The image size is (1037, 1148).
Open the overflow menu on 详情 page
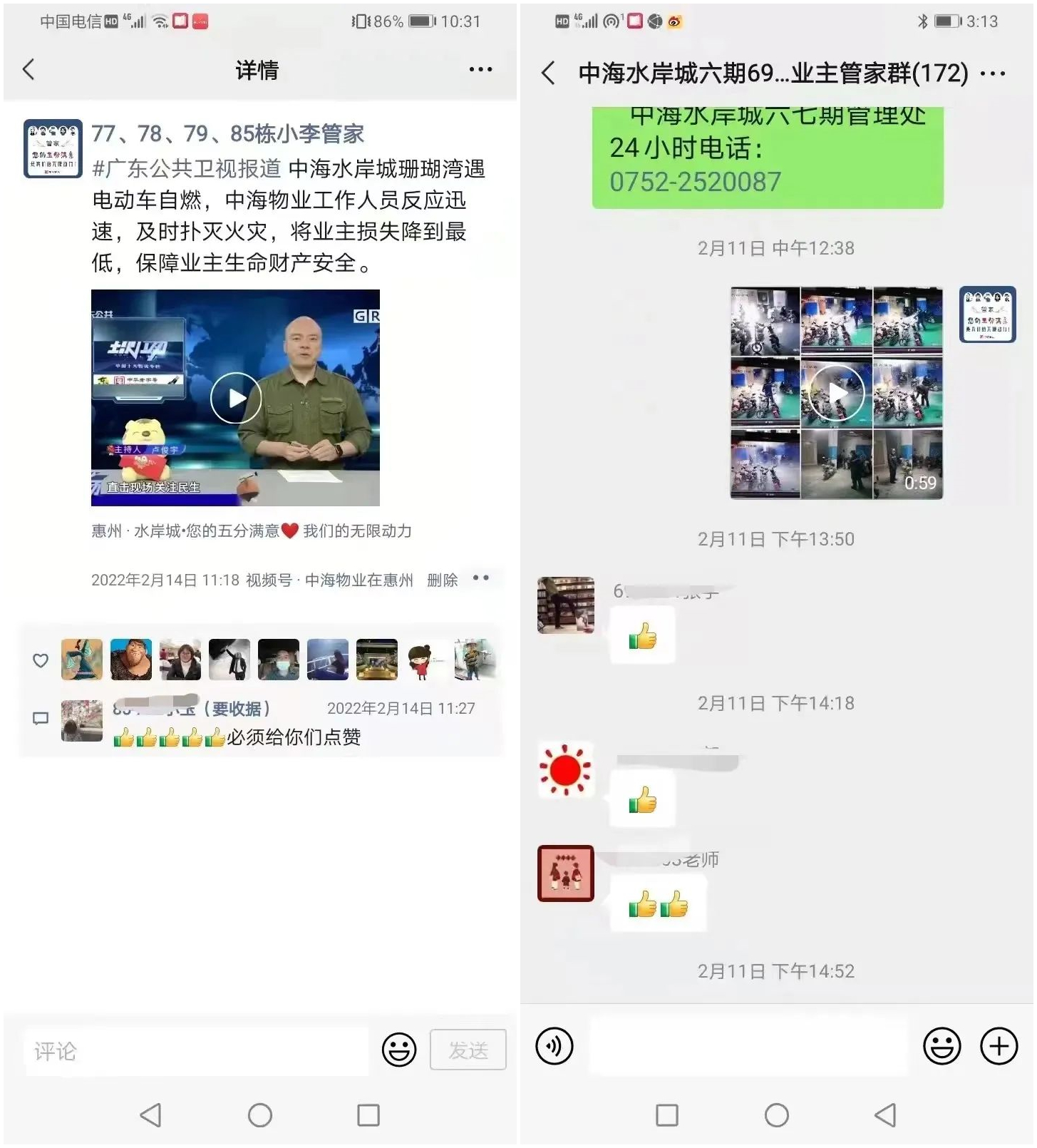tap(480, 70)
